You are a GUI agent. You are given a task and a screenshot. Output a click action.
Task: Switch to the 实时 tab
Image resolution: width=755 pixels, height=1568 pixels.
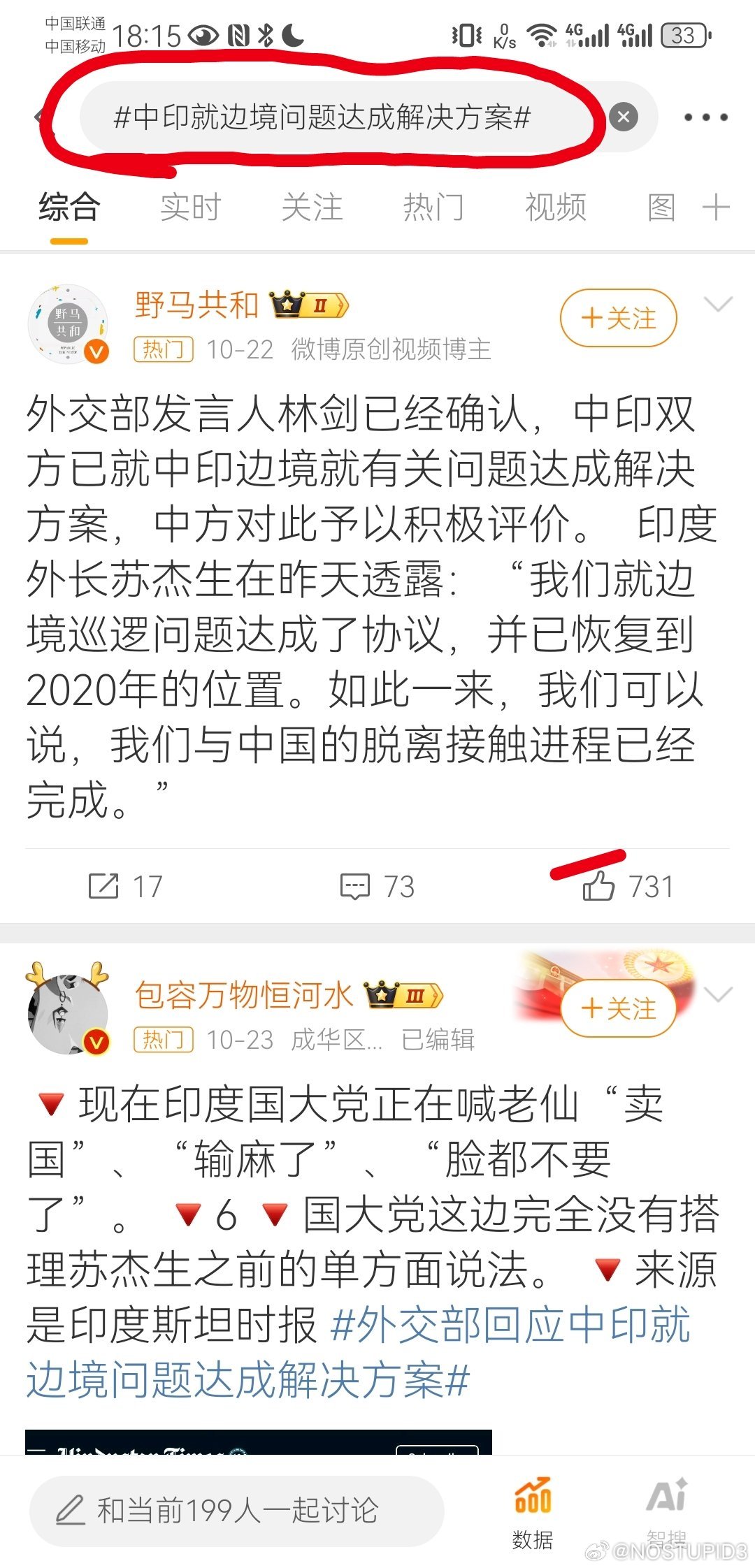tap(190, 208)
